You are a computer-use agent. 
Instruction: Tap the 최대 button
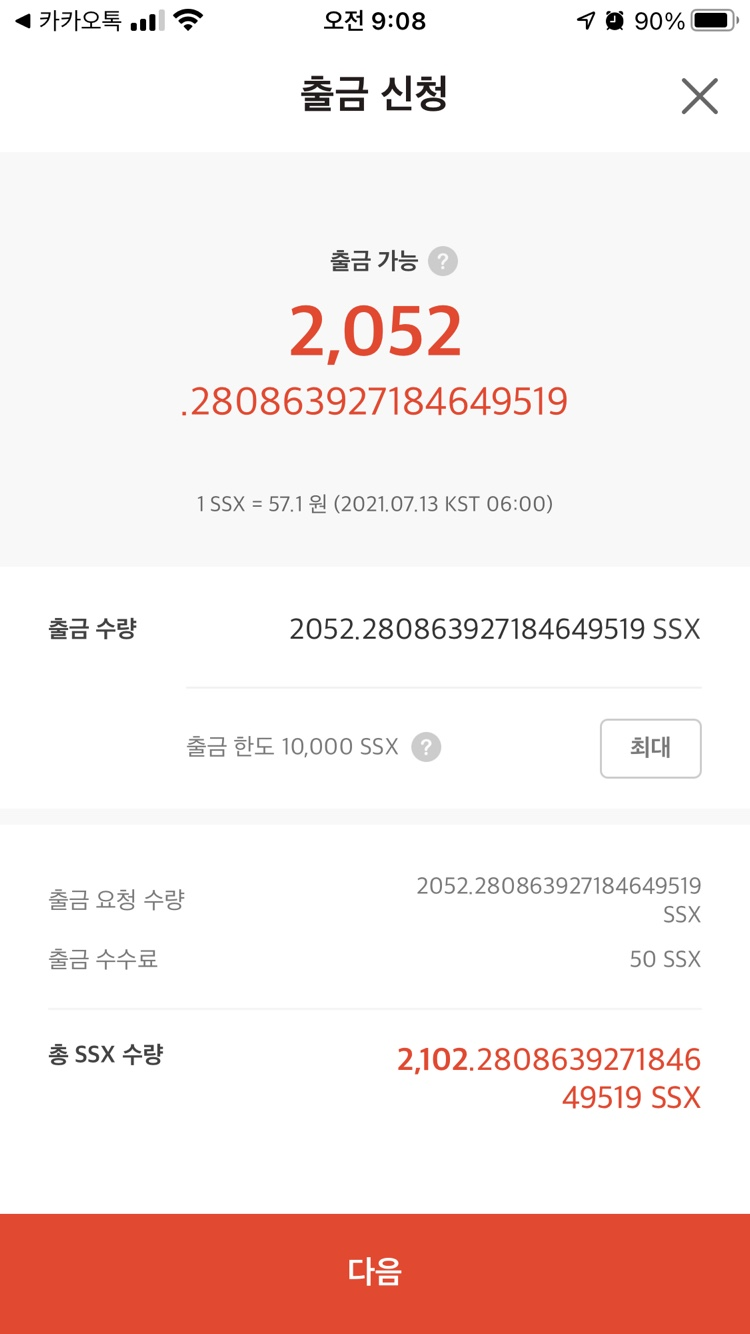pos(650,748)
